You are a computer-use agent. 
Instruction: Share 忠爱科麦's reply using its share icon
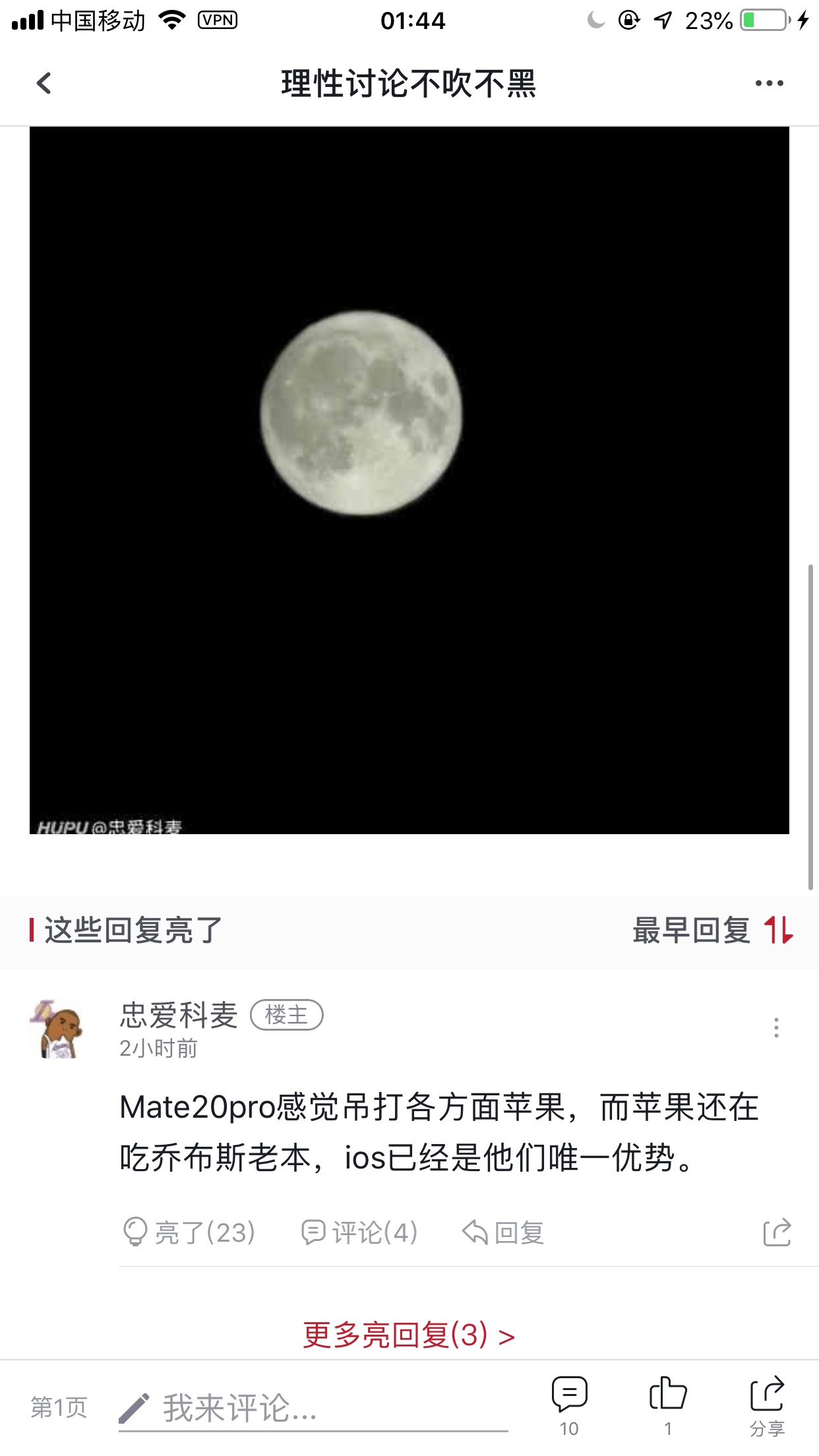tap(777, 1232)
